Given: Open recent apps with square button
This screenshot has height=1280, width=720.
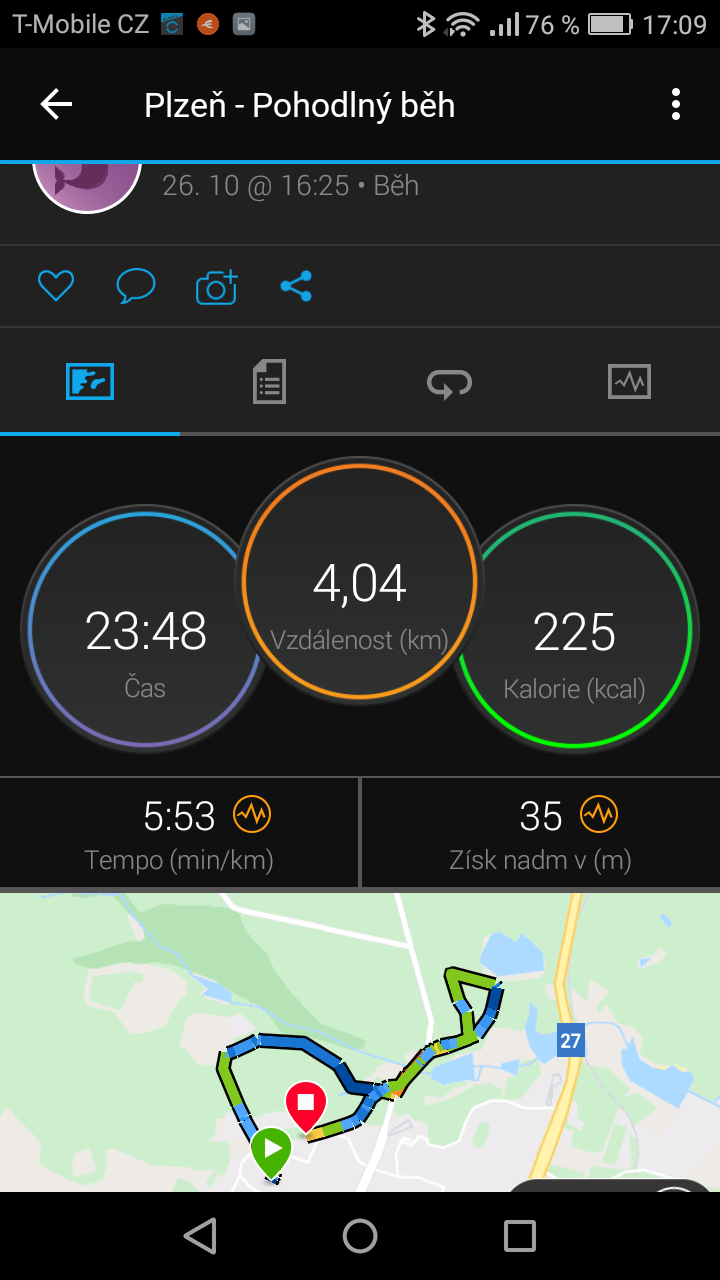Looking at the screenshot, I should point(520,1236).
